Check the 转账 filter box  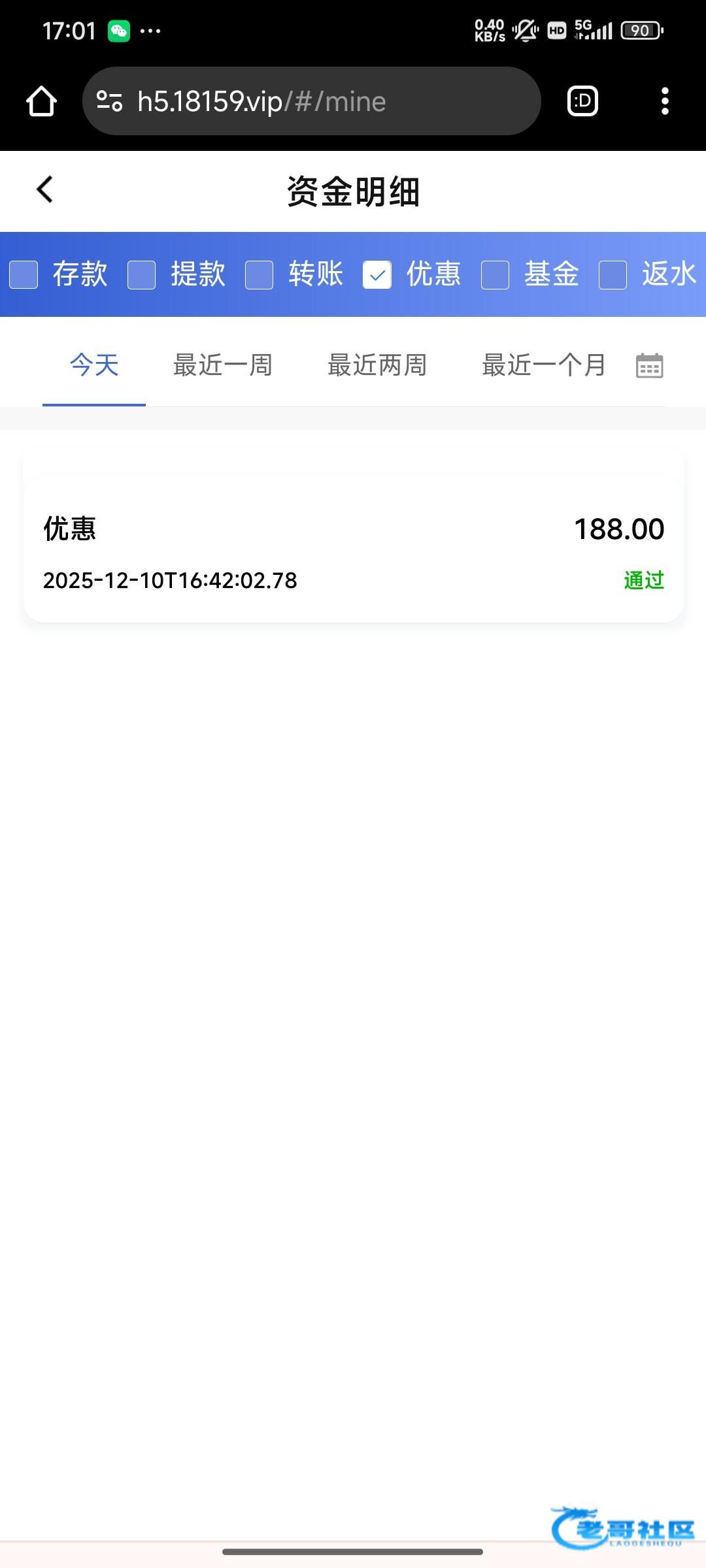[x=260, y=274]
